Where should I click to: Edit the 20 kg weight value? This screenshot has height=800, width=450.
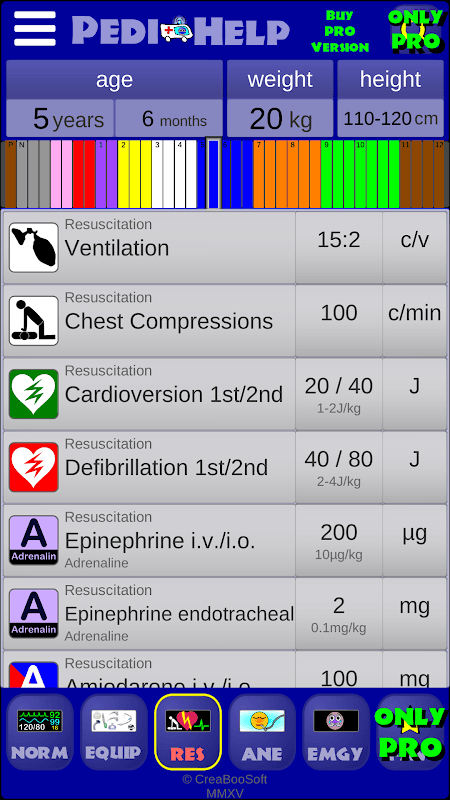click(280, 118)
